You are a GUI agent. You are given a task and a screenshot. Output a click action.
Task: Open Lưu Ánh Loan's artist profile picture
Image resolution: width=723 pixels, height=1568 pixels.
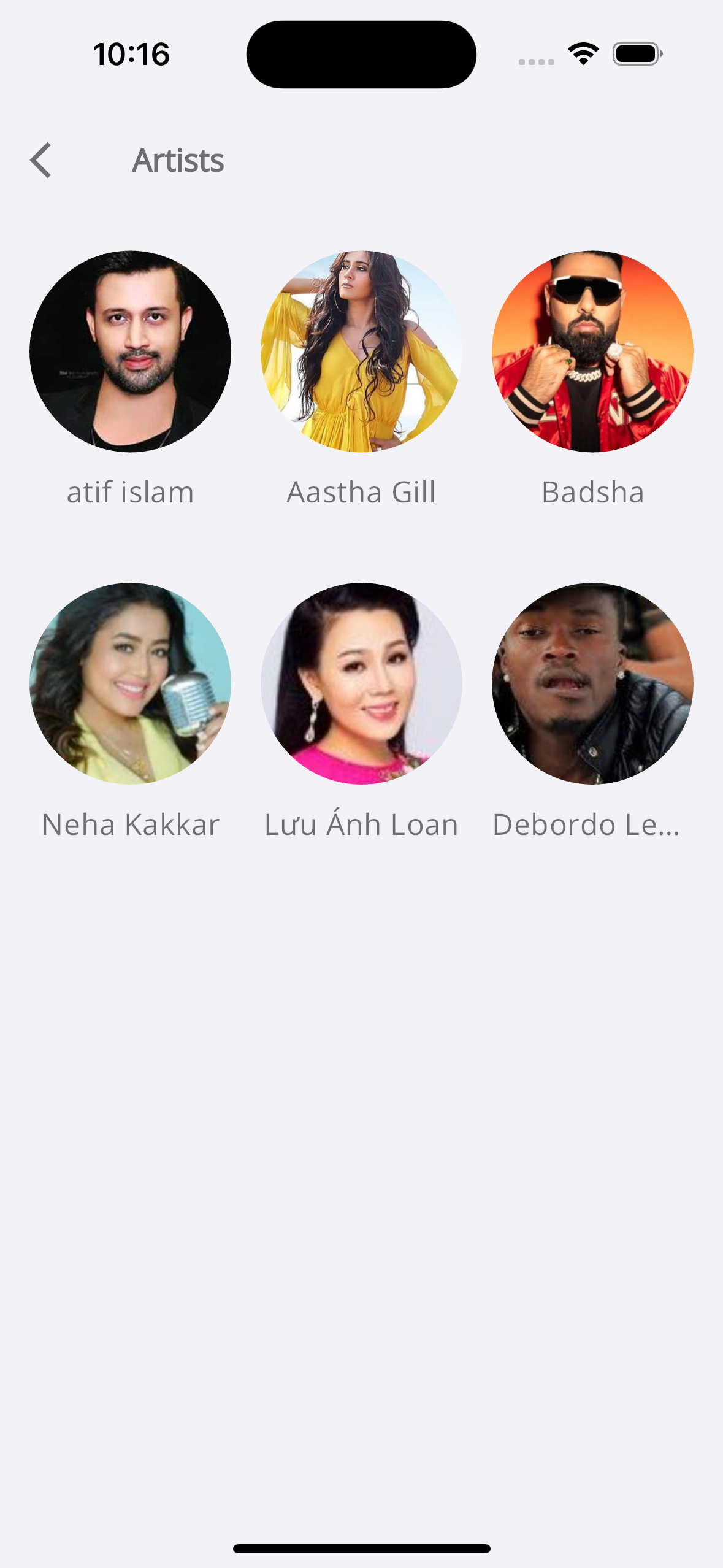(x=361, y=687)
